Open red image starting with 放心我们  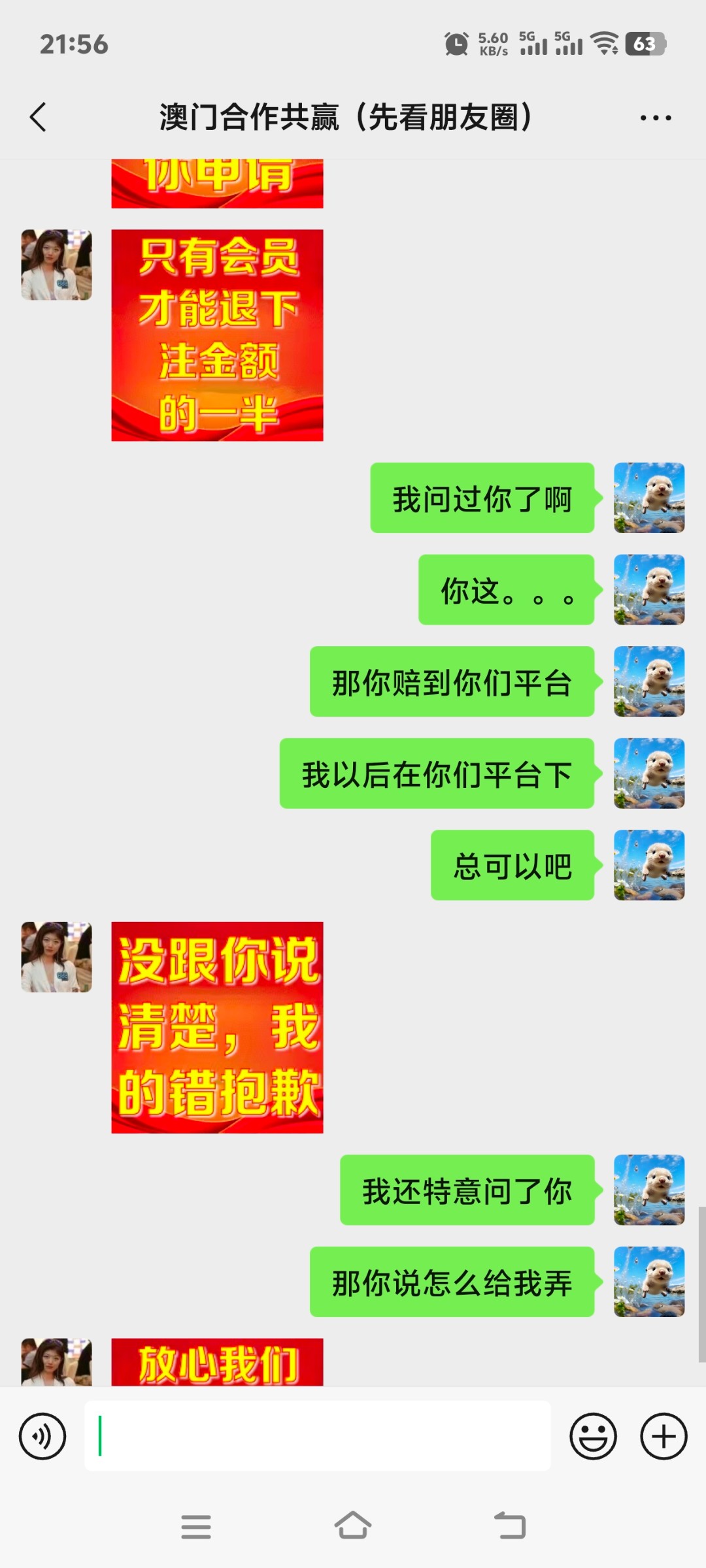(x=217, y=1362)
